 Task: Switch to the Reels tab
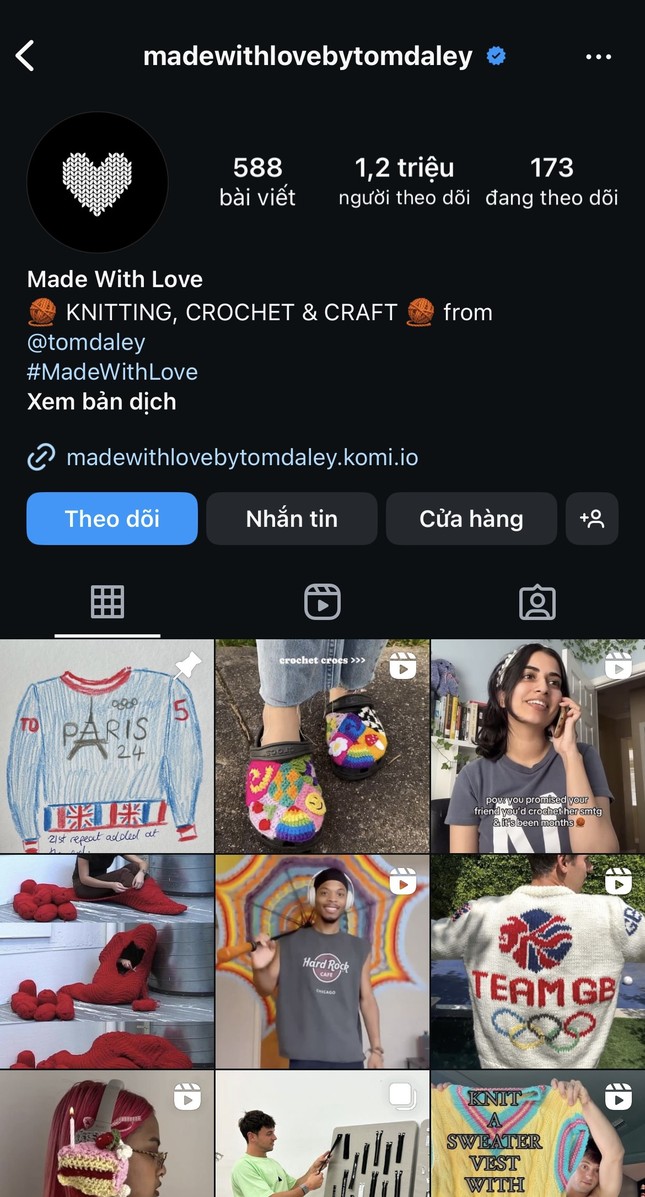(x=322, y=602)
